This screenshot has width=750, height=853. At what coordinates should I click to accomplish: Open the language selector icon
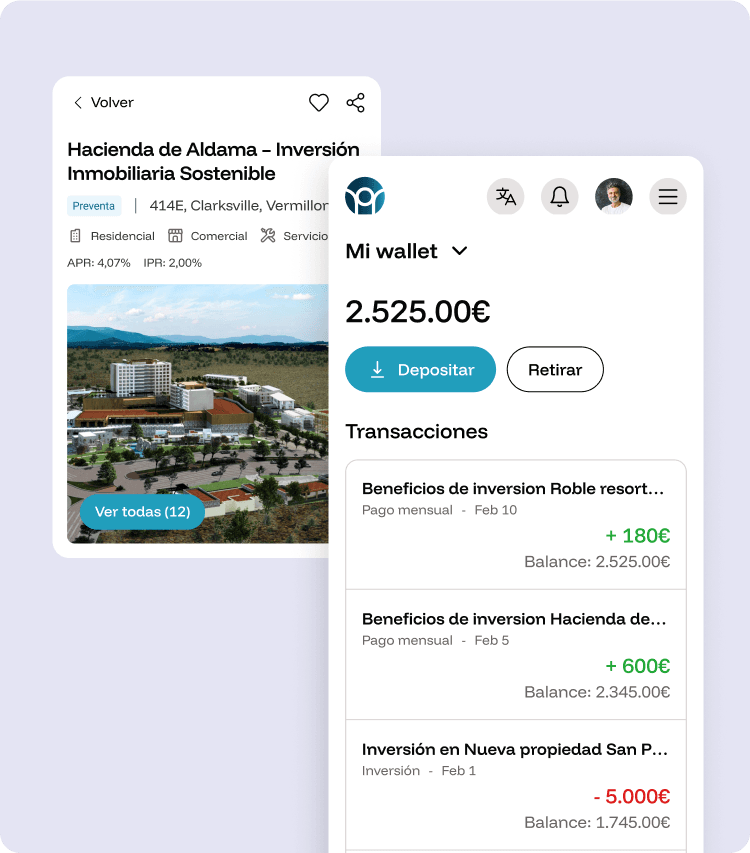click(505, 197)
